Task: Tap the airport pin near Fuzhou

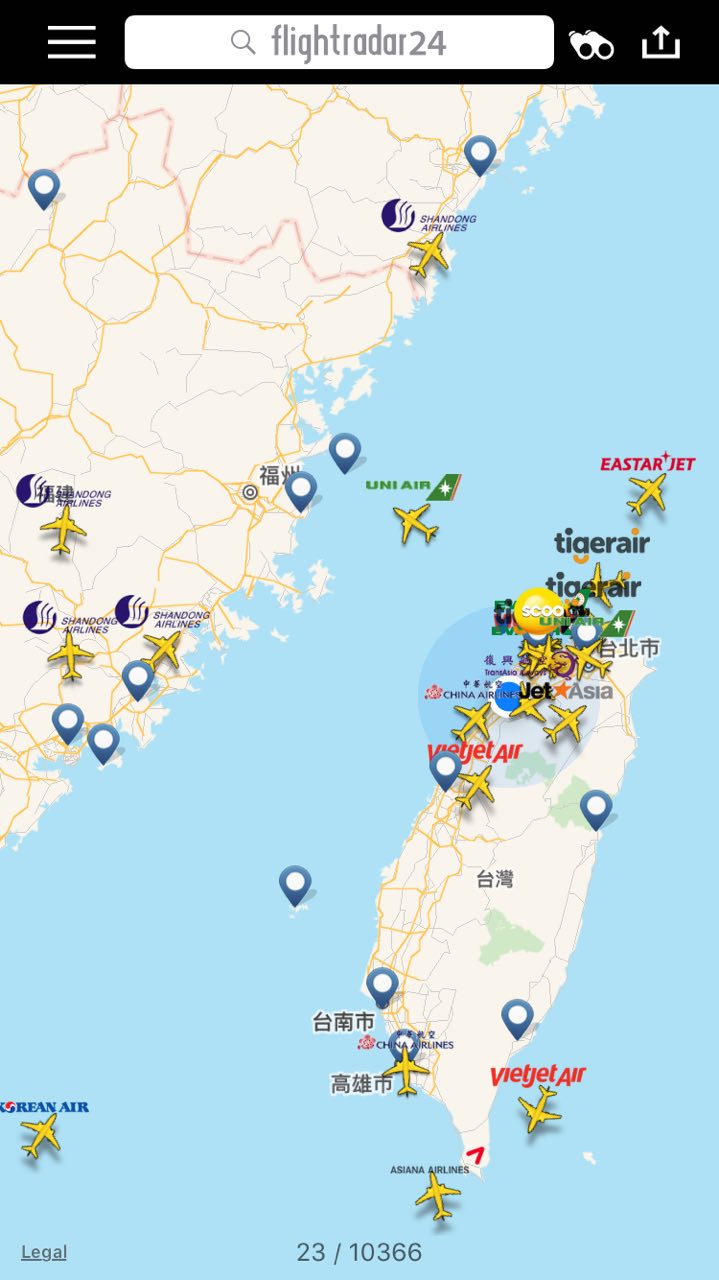Action: tap(301, 490)
